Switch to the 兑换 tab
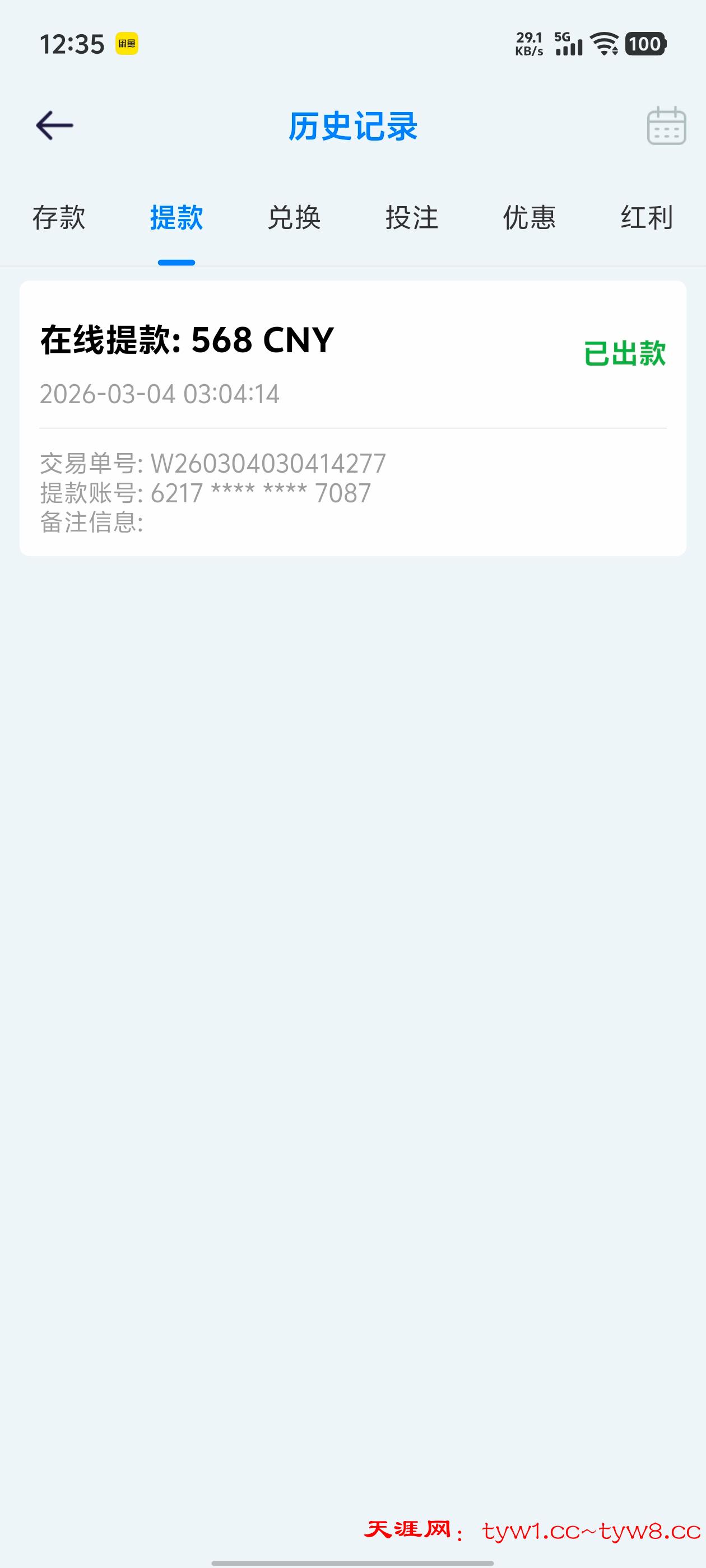This screenshot has width=706, height=1568. (294, 218)
